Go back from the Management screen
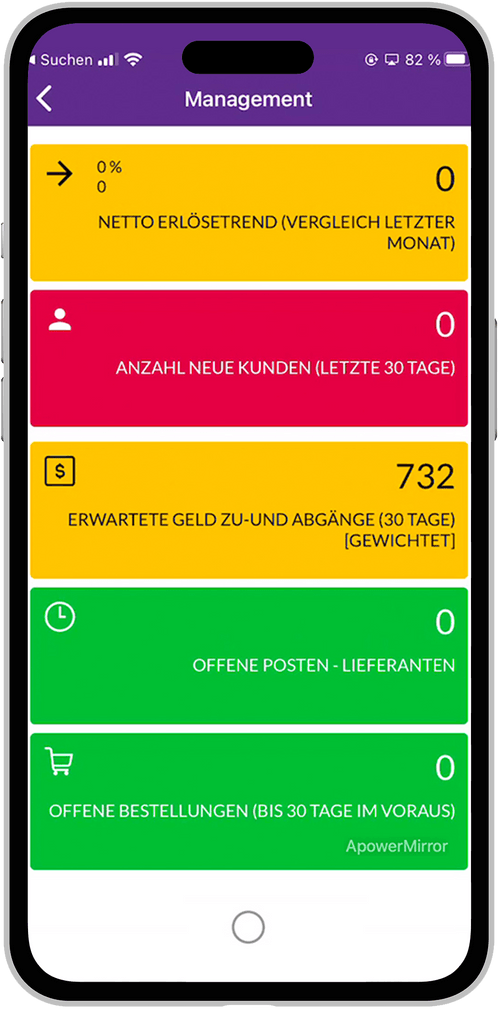 point(44,99)
